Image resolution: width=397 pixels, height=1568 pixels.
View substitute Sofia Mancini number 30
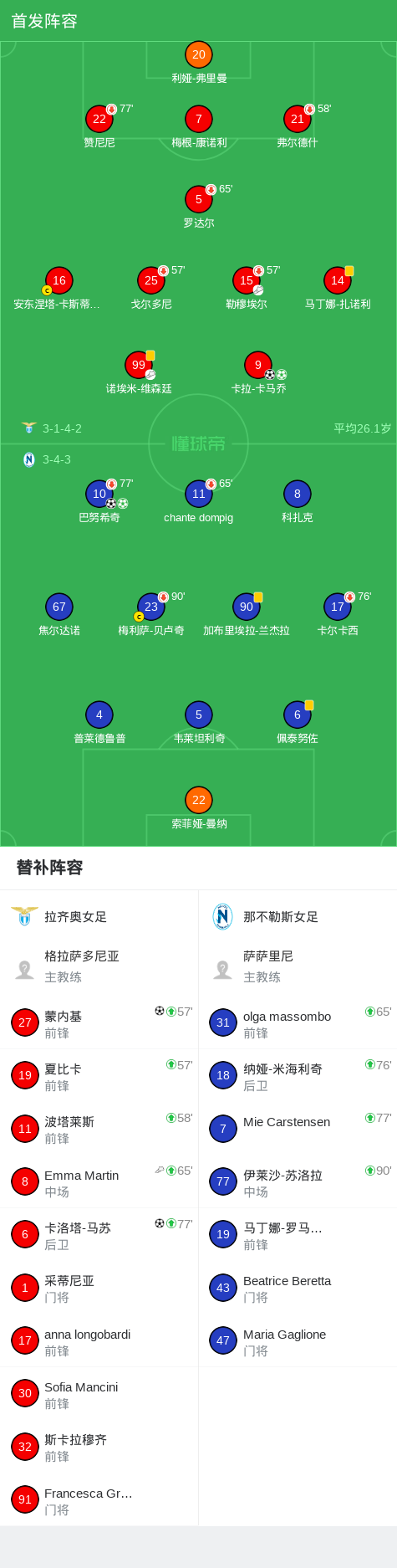99,1394
